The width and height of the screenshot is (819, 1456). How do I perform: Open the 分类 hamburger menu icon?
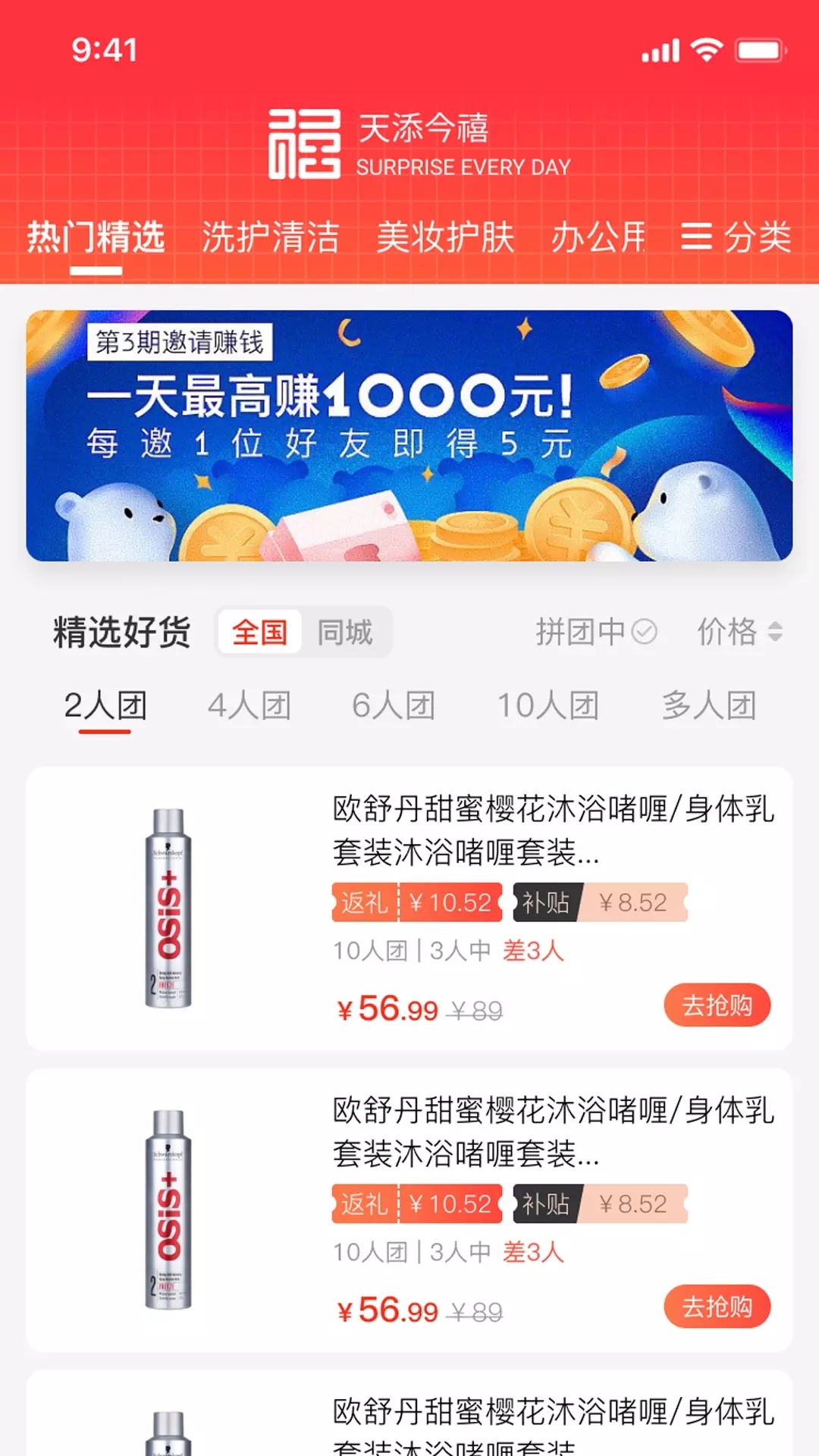pos(698,237)
